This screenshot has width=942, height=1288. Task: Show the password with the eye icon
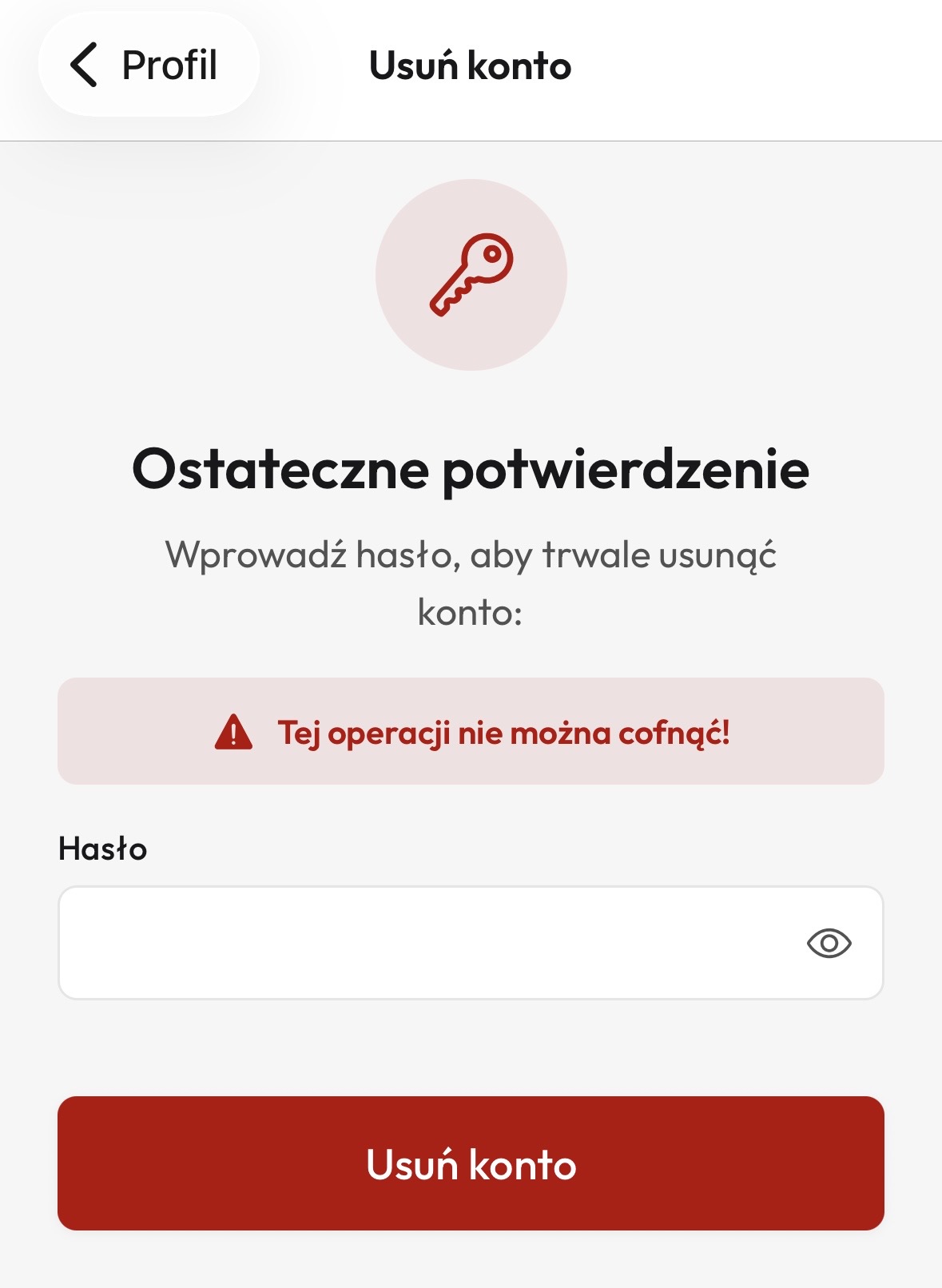click(x=829, y=944)
